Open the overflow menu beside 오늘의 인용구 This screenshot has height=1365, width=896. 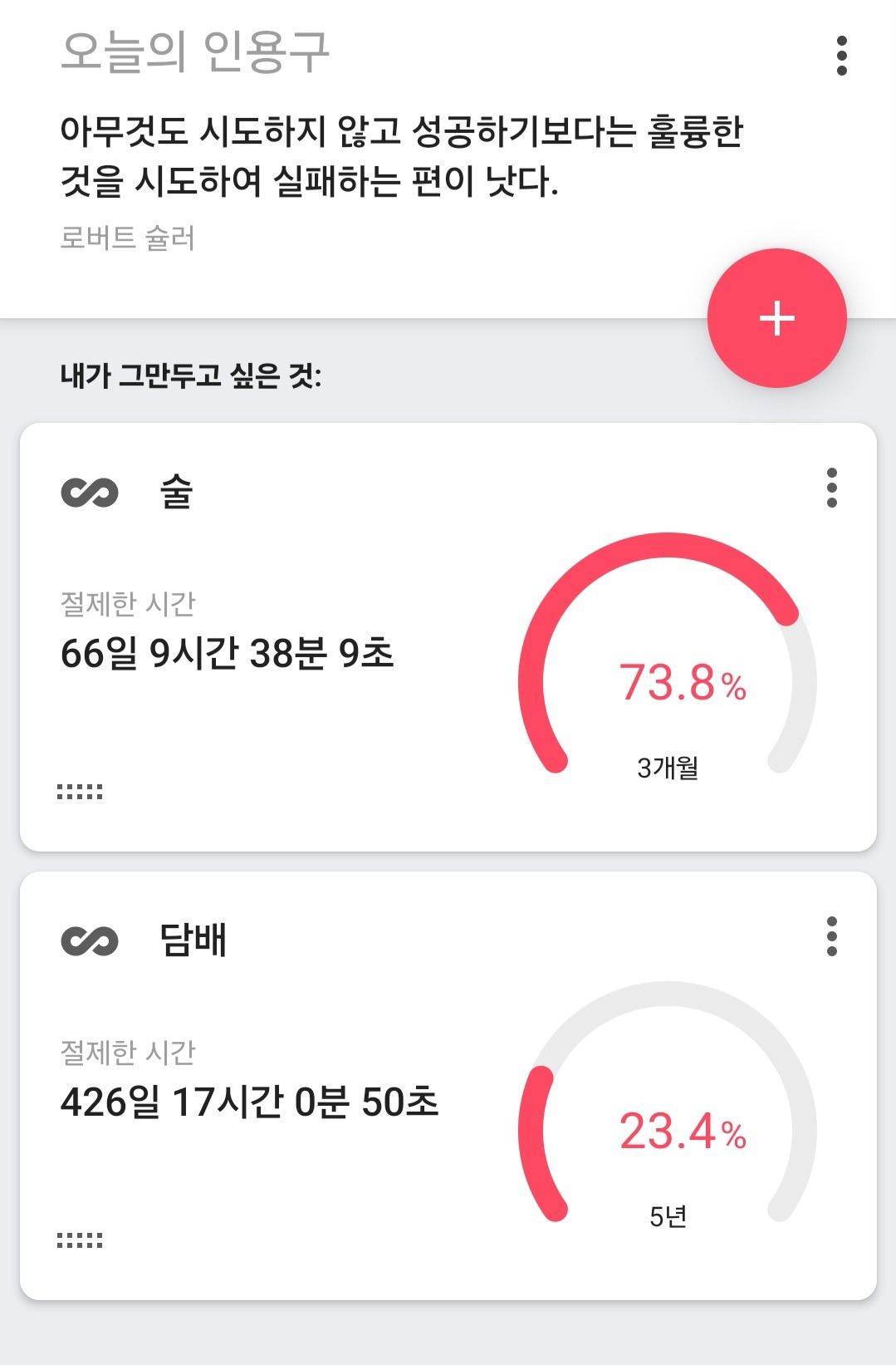coord(841,56)
